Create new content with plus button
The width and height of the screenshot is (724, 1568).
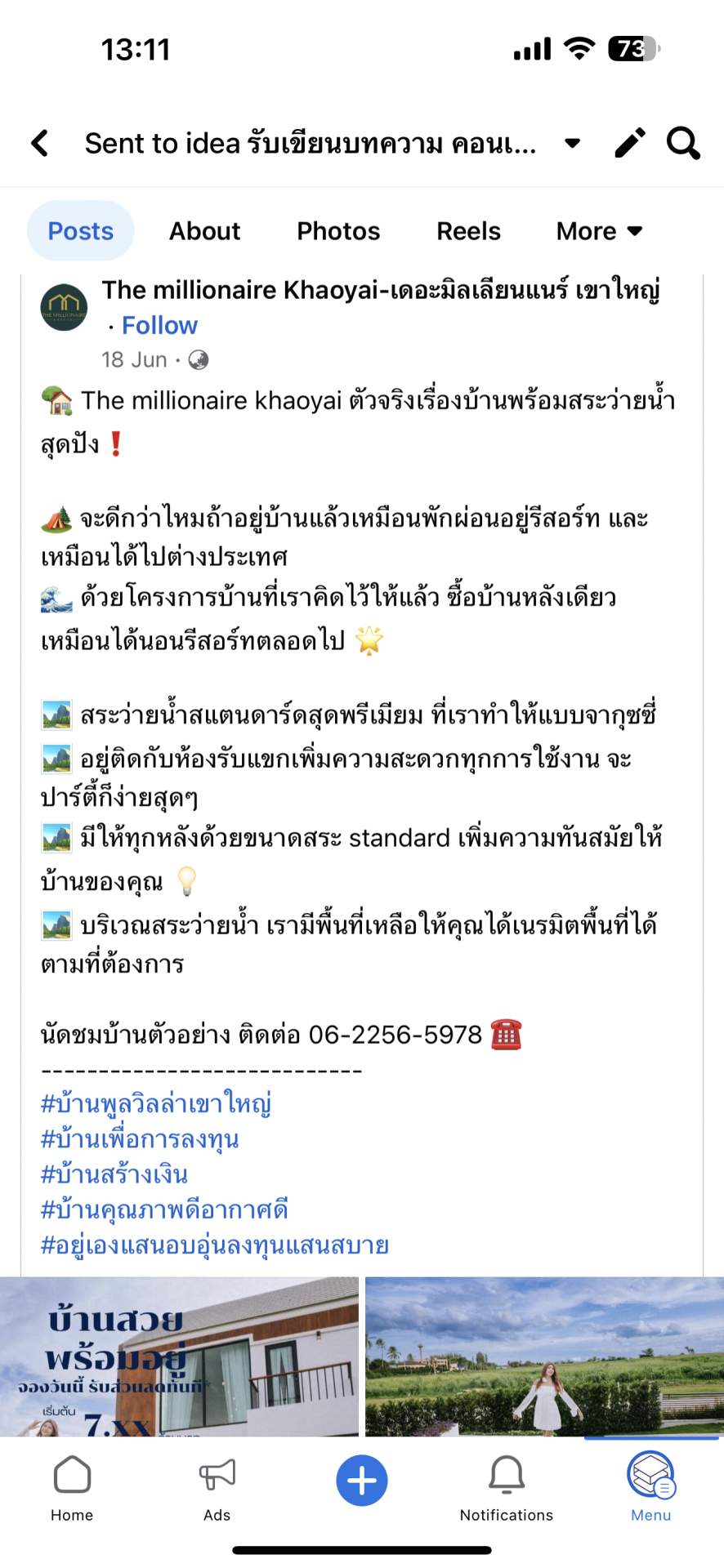(x=361, y=1481)
